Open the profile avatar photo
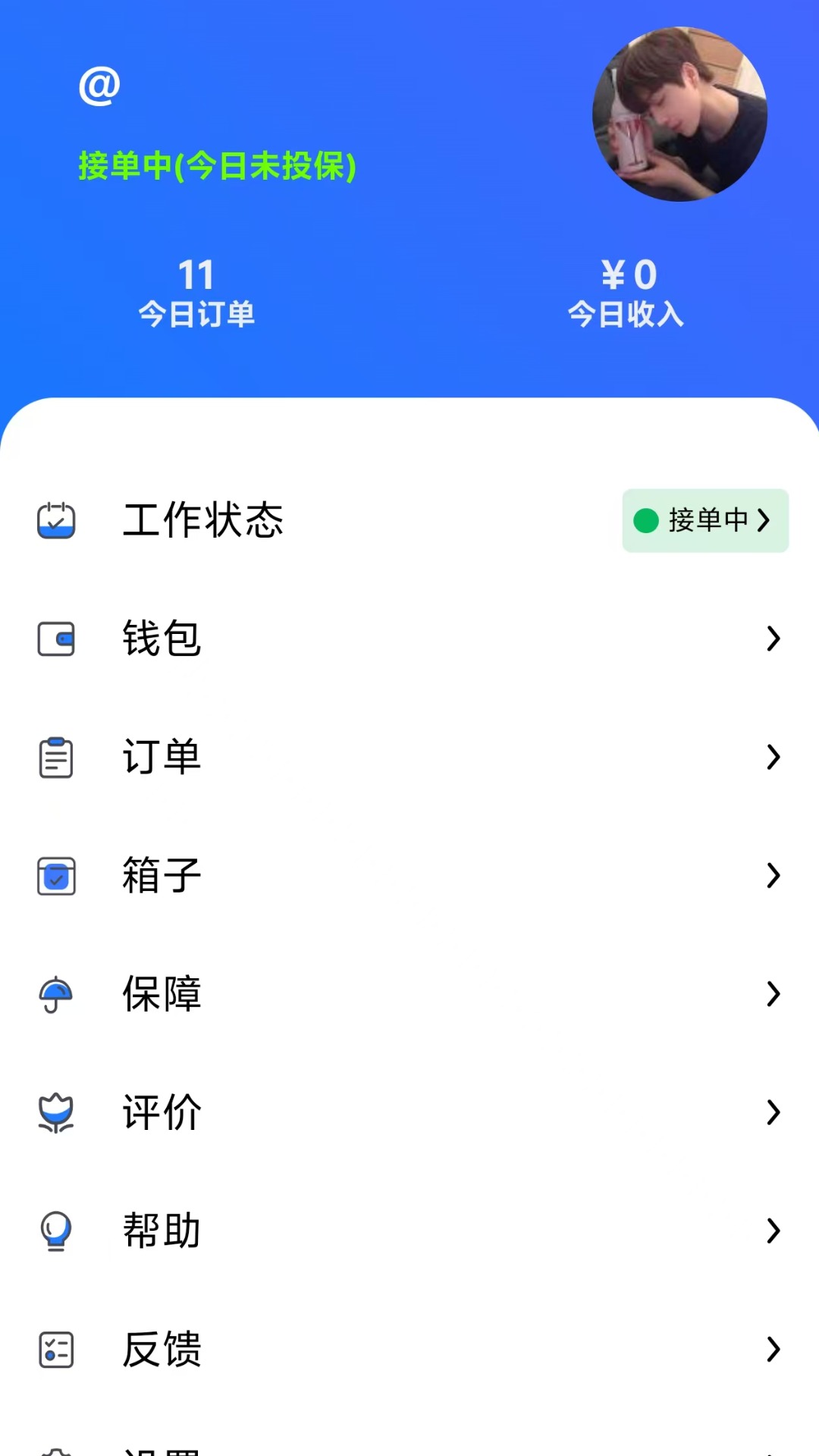The image size is (819, 1456). click(x=679, y=115)
